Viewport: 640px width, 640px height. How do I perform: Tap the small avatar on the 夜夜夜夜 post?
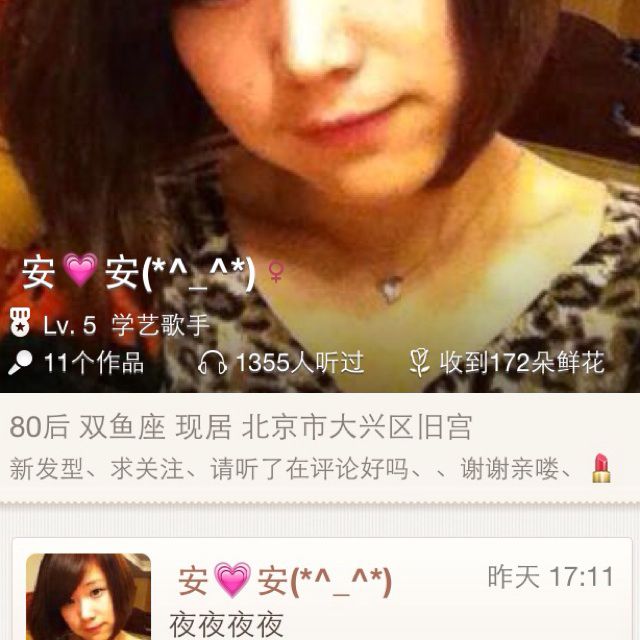click(88, 597)
